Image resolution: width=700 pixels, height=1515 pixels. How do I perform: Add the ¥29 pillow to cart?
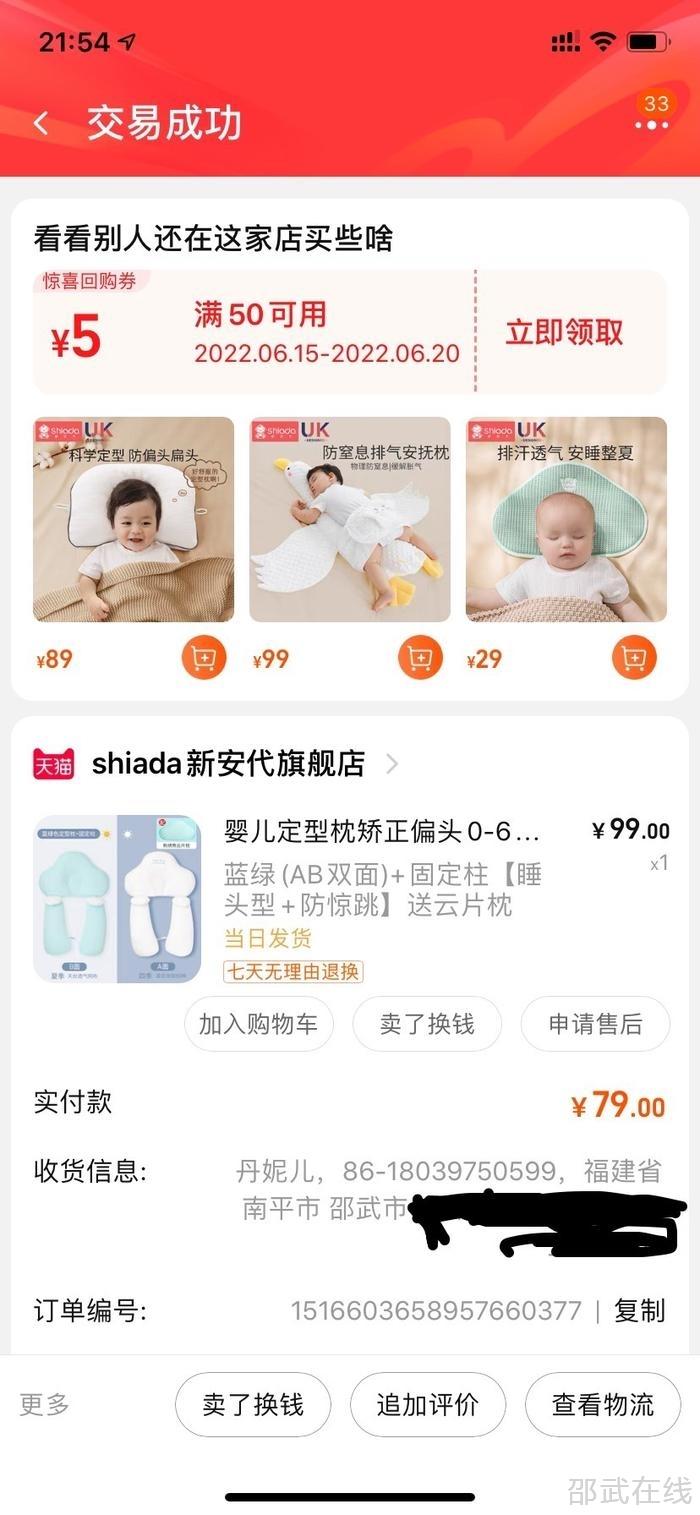pos(634,658)
